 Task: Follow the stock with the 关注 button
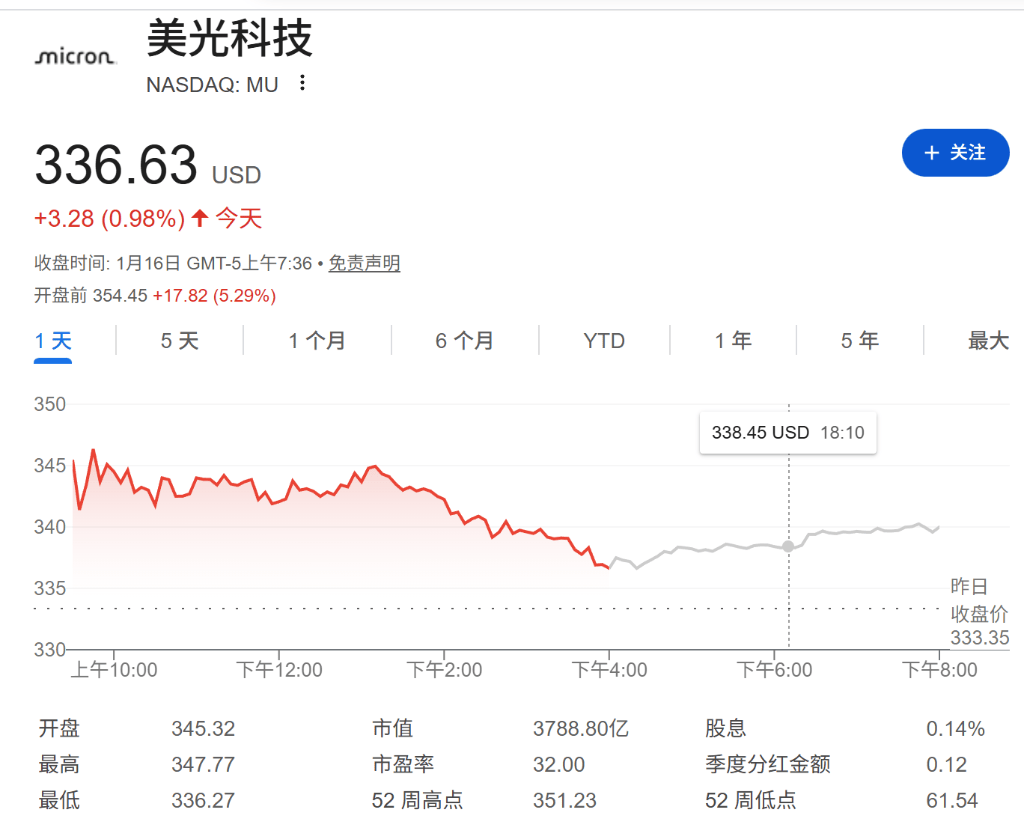pos(955,153)
